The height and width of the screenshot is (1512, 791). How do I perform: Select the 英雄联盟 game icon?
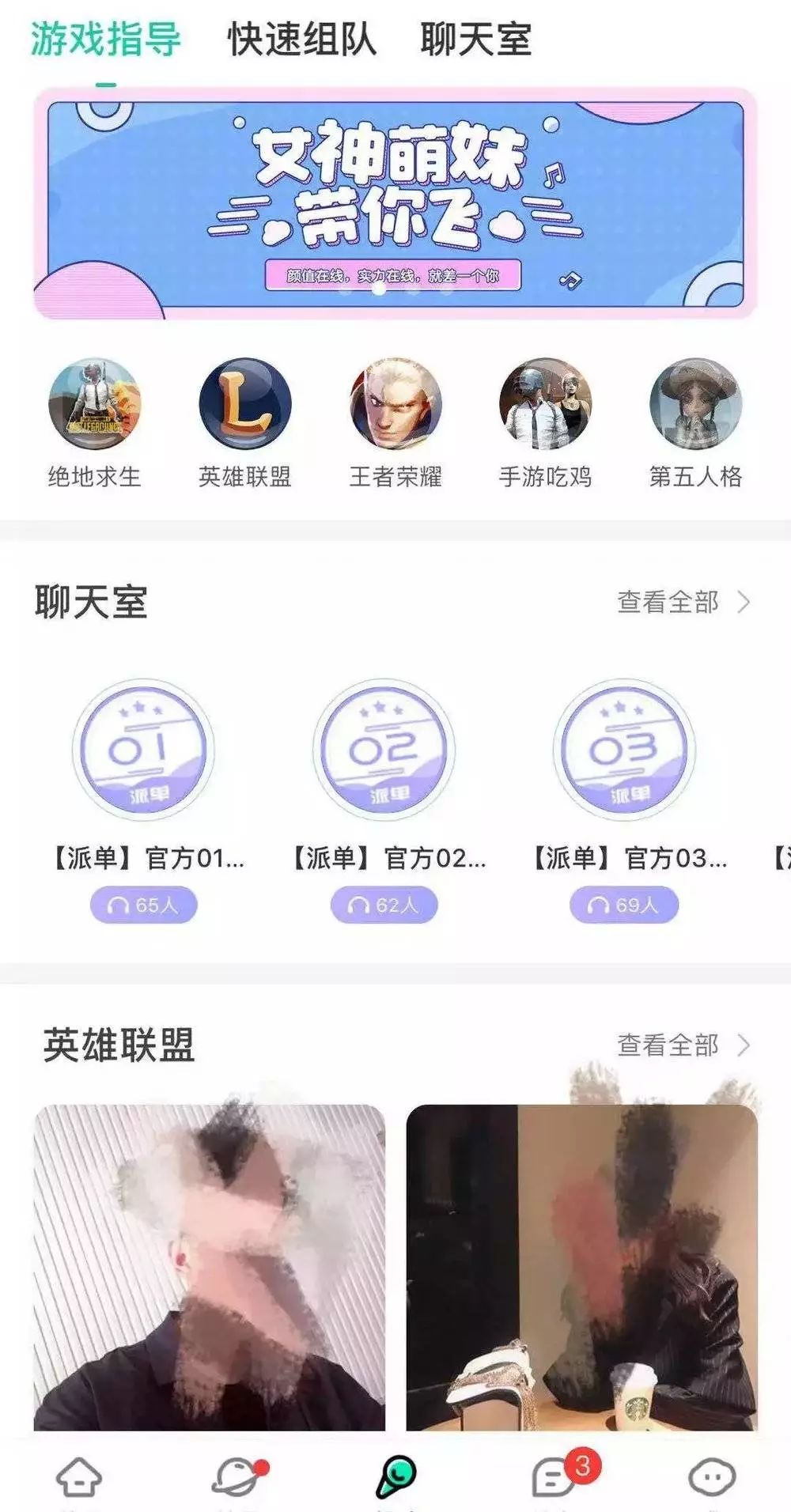pos(245,405)
